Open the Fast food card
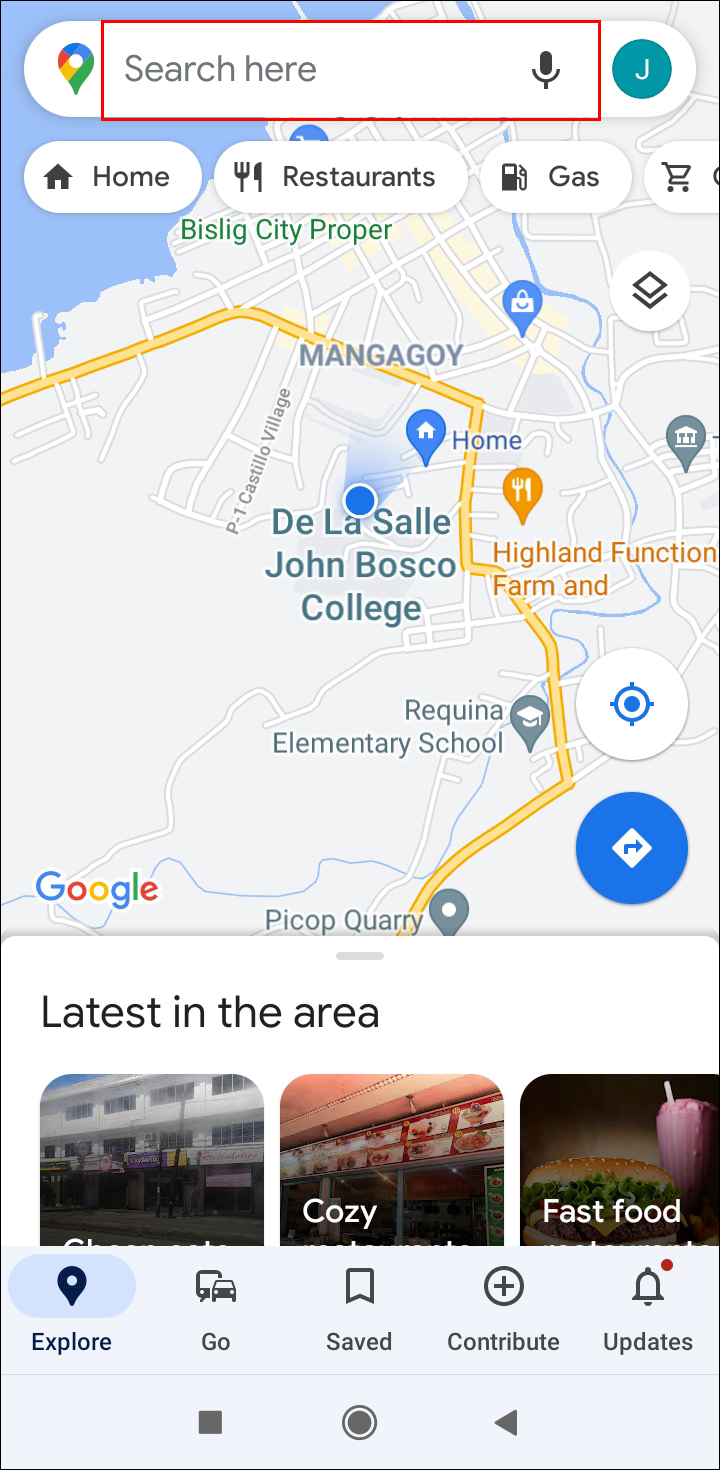This screenshot has width=720, height=1470. 620,1160
